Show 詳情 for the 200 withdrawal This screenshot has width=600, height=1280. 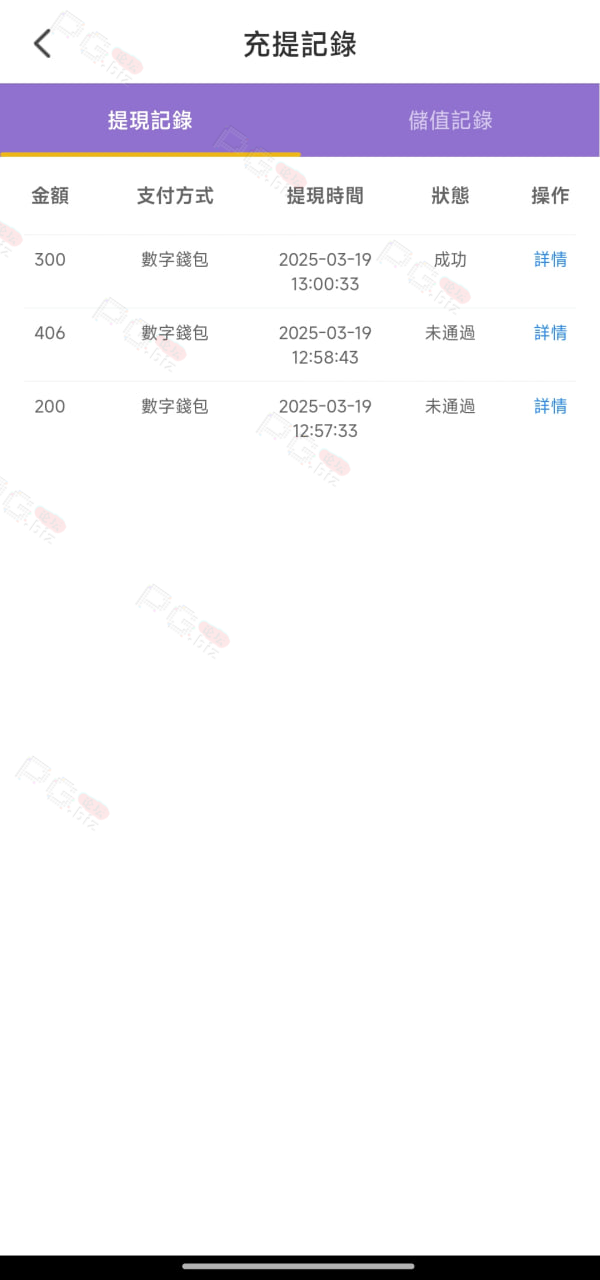(550, 406)
